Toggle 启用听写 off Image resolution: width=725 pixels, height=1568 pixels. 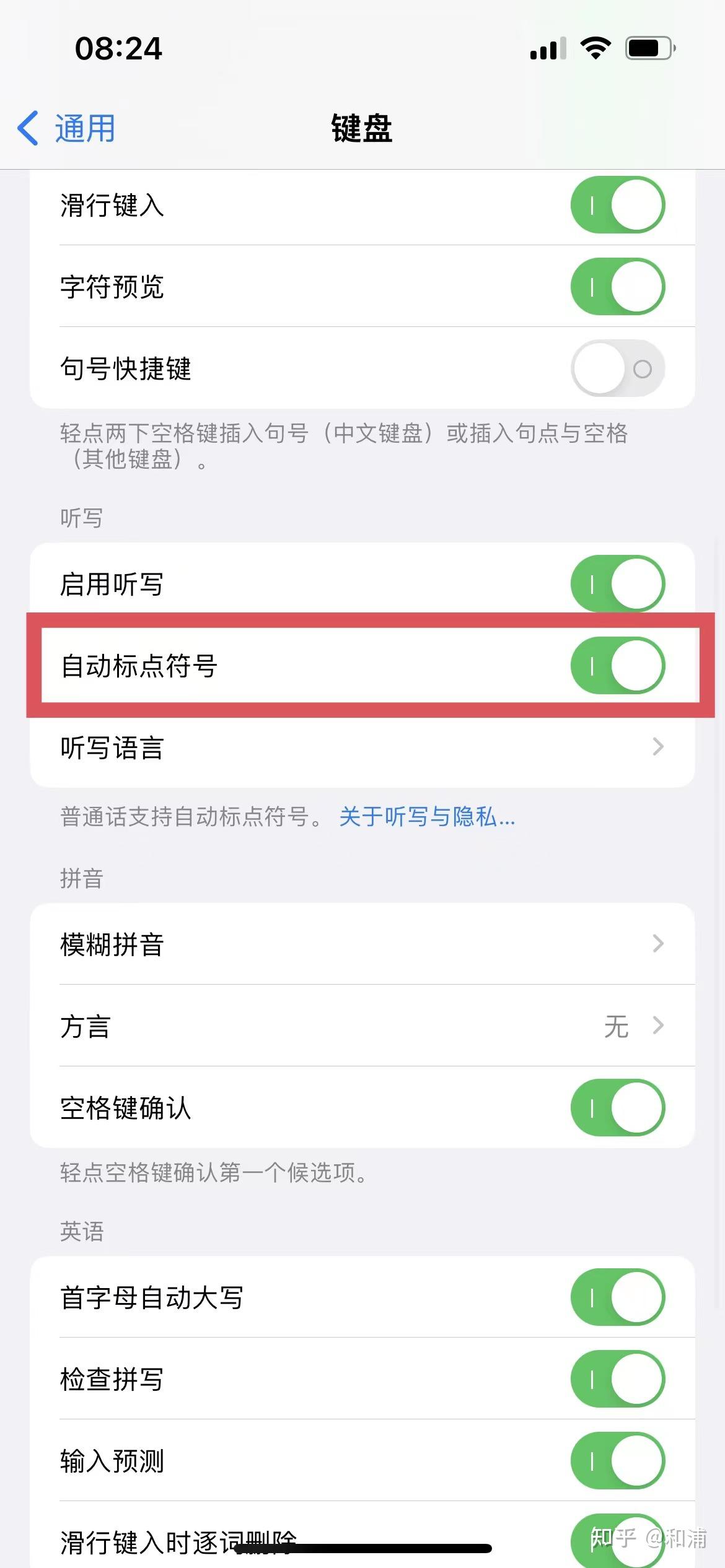tap(618, 584)
